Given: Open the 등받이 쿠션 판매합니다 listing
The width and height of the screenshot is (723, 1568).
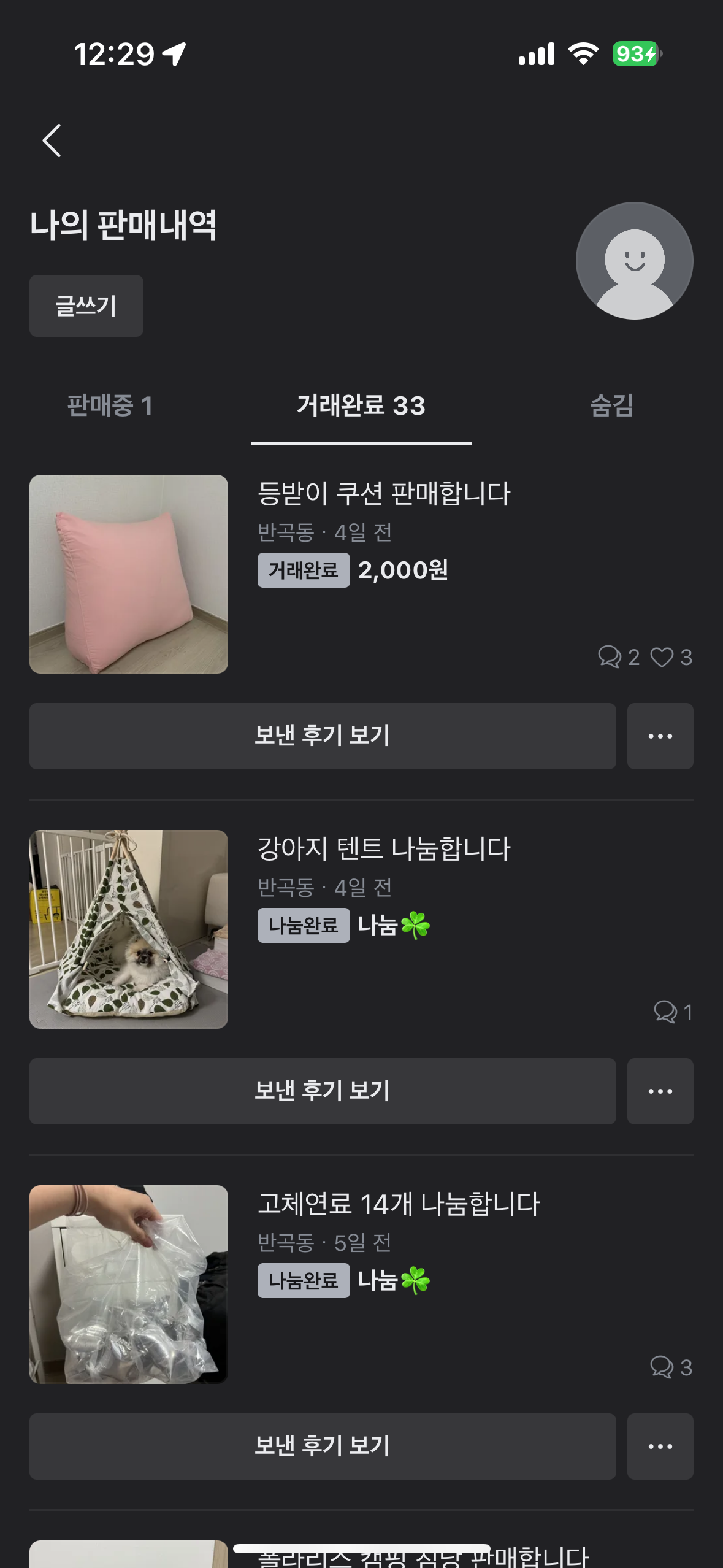Looking at the screenshot, I should (x=383, y=494).
